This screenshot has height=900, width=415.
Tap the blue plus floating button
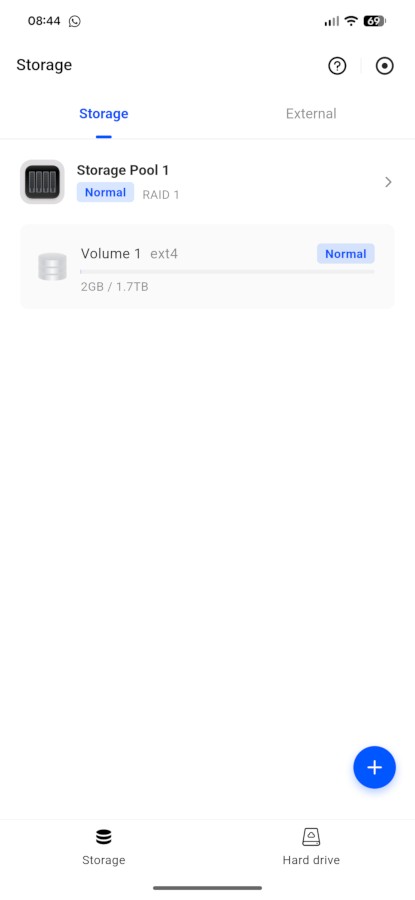[x=374, y=767]
